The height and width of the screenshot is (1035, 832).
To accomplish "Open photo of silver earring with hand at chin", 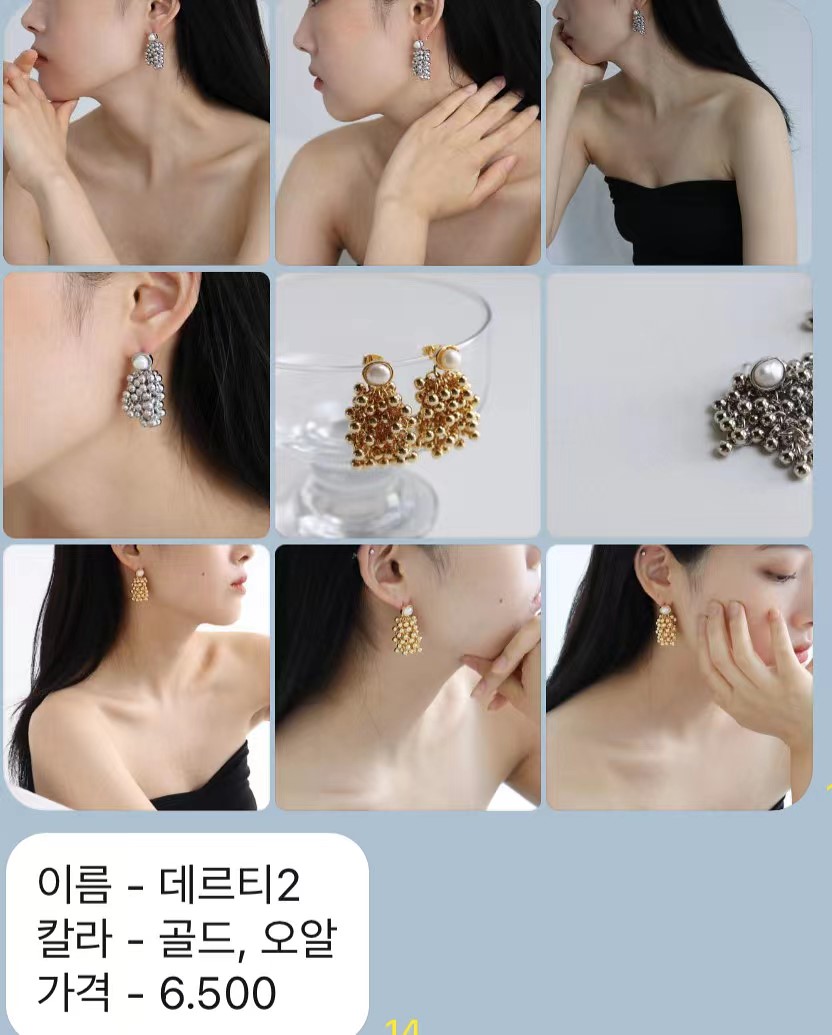I will pyautogui.click(x=136, y=132).
